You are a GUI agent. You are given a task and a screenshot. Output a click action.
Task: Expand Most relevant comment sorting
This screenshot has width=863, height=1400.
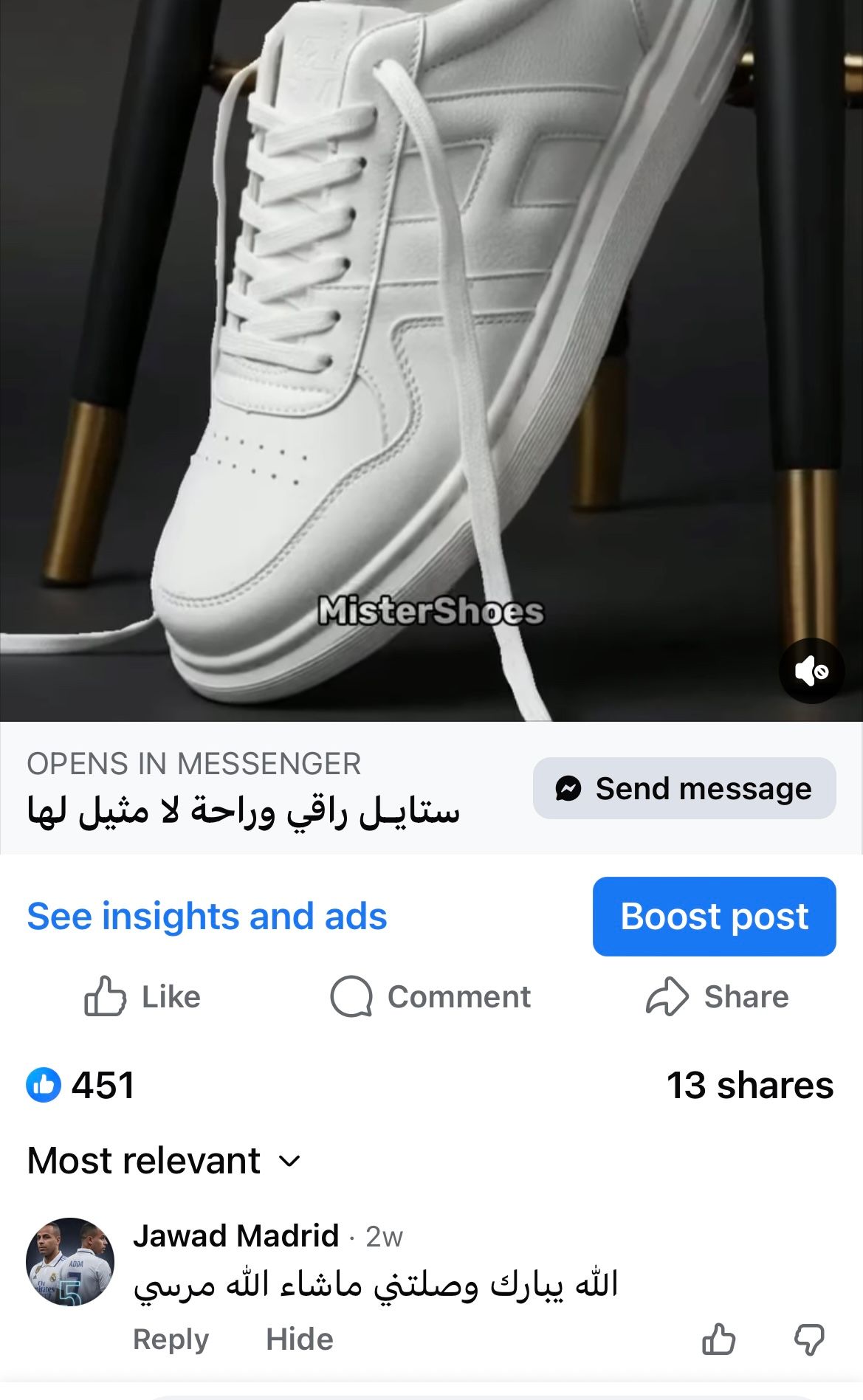pyautogui.click(x=164, y=1161)
